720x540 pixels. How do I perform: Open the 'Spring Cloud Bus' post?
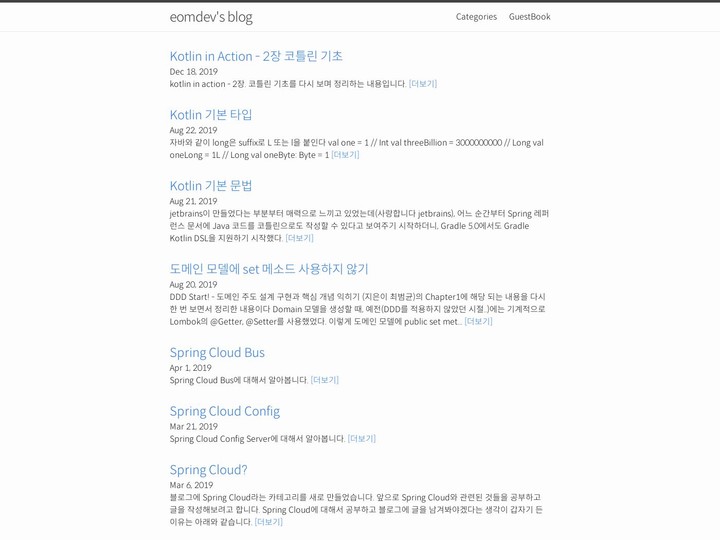click(217, 352)
